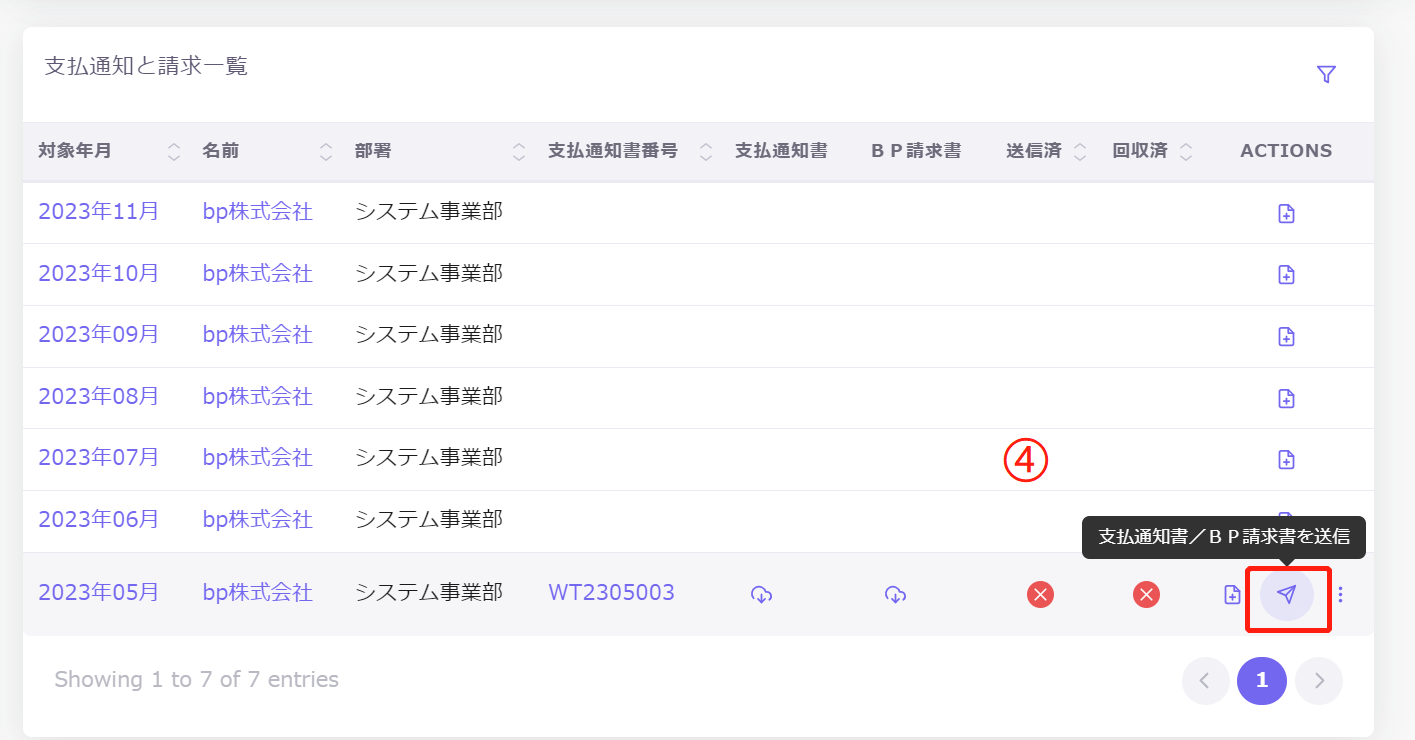Sort by 支払通知書番号 column
The width and height of the screenshot is (1415, 740).
[706, 152]
